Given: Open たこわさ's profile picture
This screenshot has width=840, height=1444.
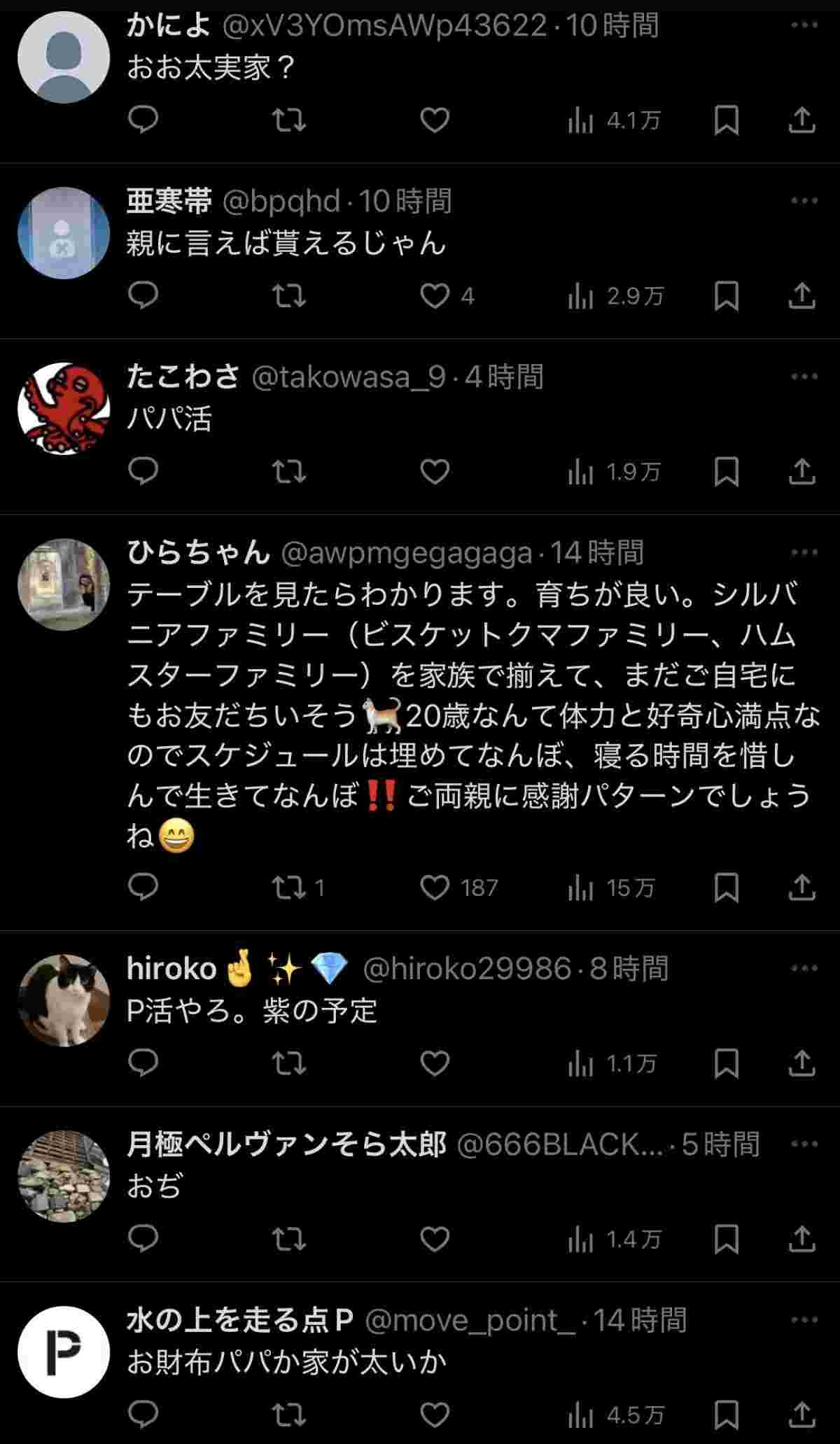Looking at the screenshot, I should 64,409.
